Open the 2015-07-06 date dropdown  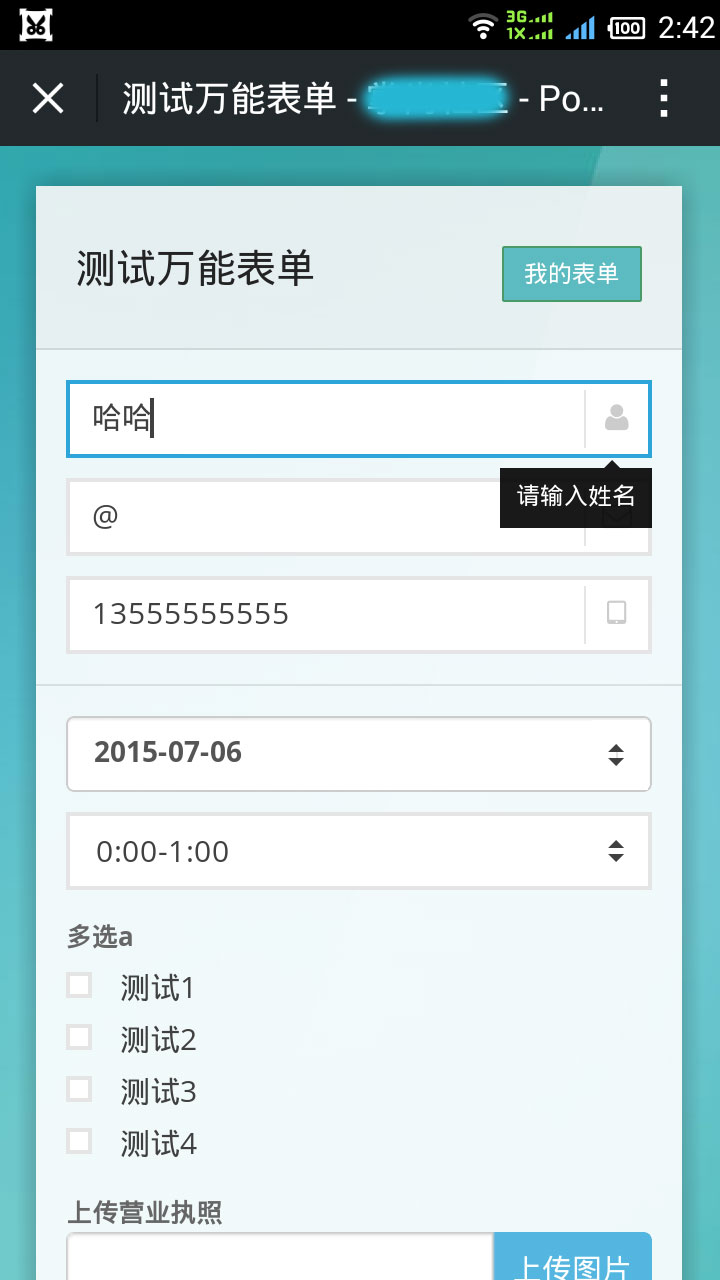359,753
